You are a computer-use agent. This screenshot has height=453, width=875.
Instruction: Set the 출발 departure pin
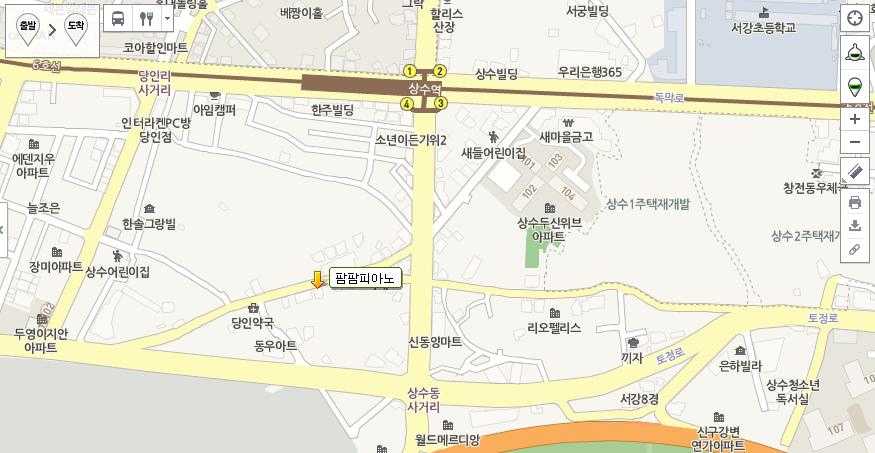pyautogui.click(x=27, y=29)
